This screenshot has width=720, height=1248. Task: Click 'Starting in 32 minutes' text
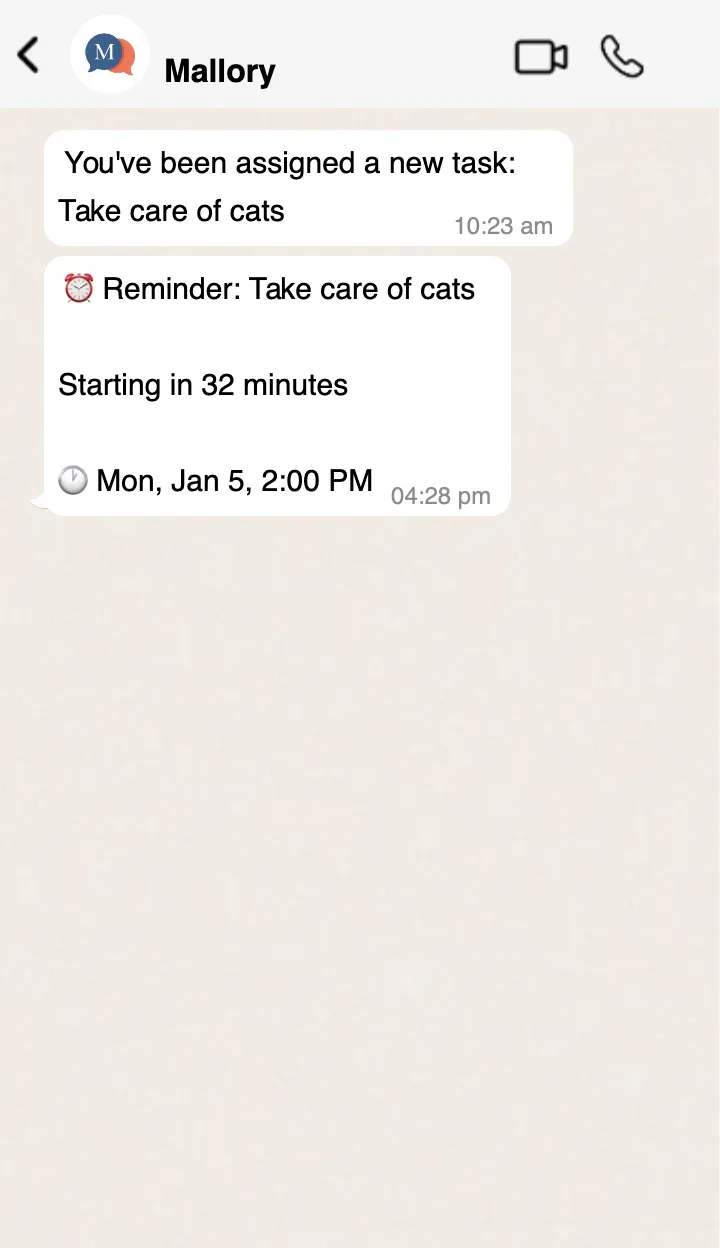(x=203, y=384)
